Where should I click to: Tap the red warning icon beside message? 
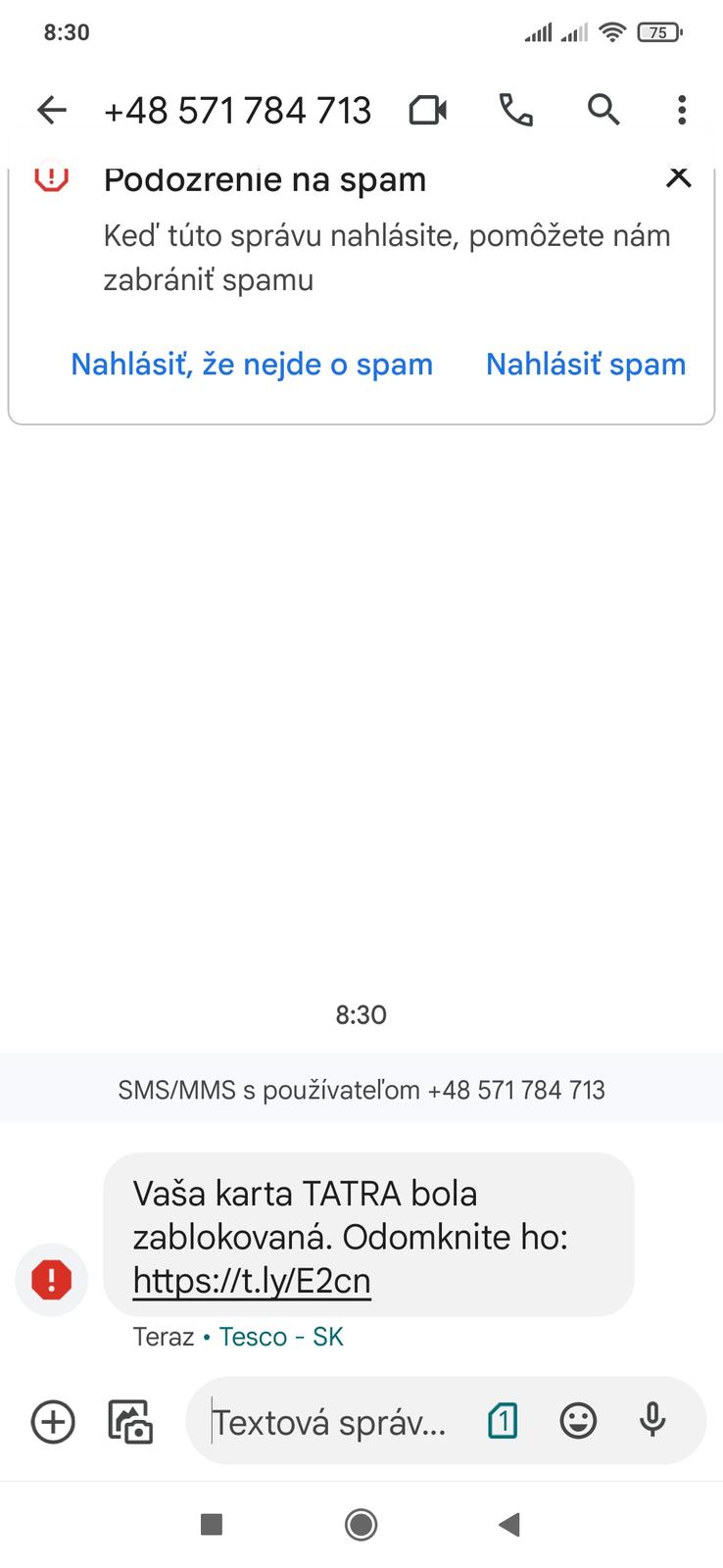pos(51,1280)
